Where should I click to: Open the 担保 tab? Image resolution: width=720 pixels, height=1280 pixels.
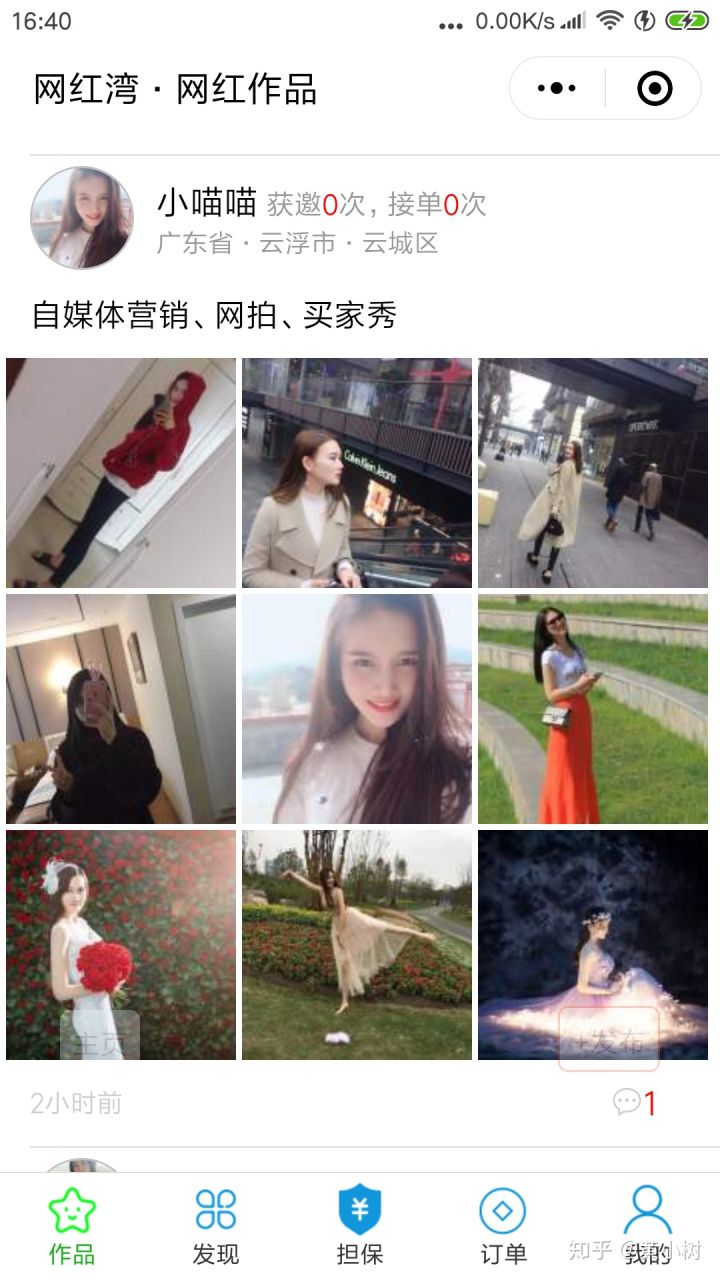click(360, 1226)
